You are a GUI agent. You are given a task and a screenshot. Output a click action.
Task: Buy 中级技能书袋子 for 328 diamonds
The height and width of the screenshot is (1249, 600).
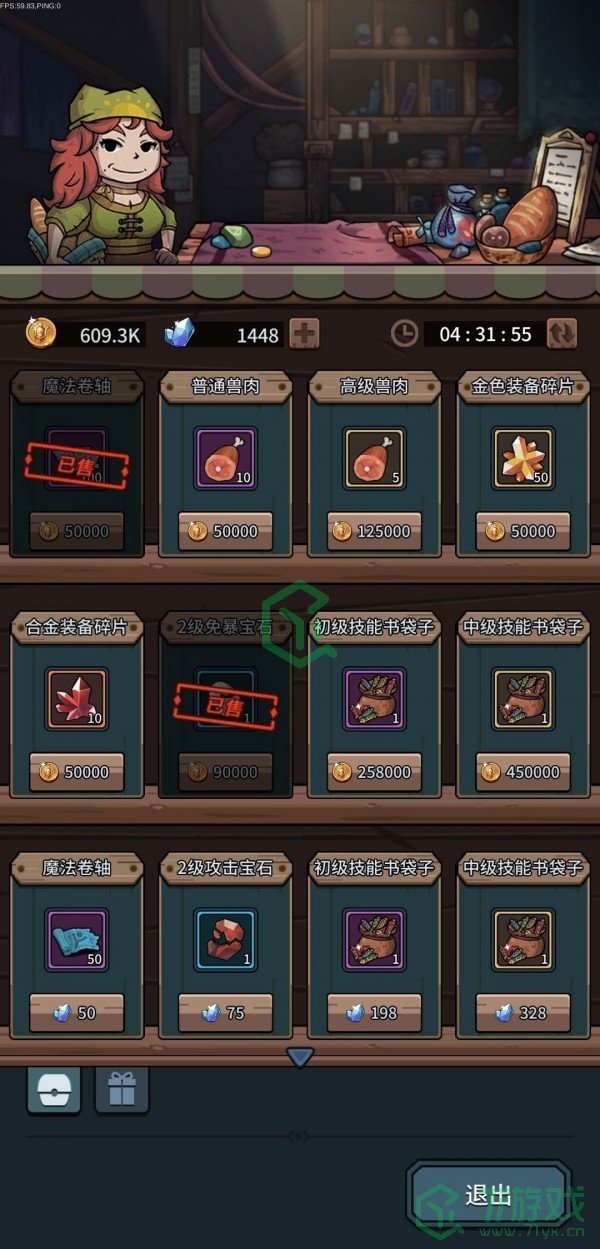click(x=523, y=1012)
